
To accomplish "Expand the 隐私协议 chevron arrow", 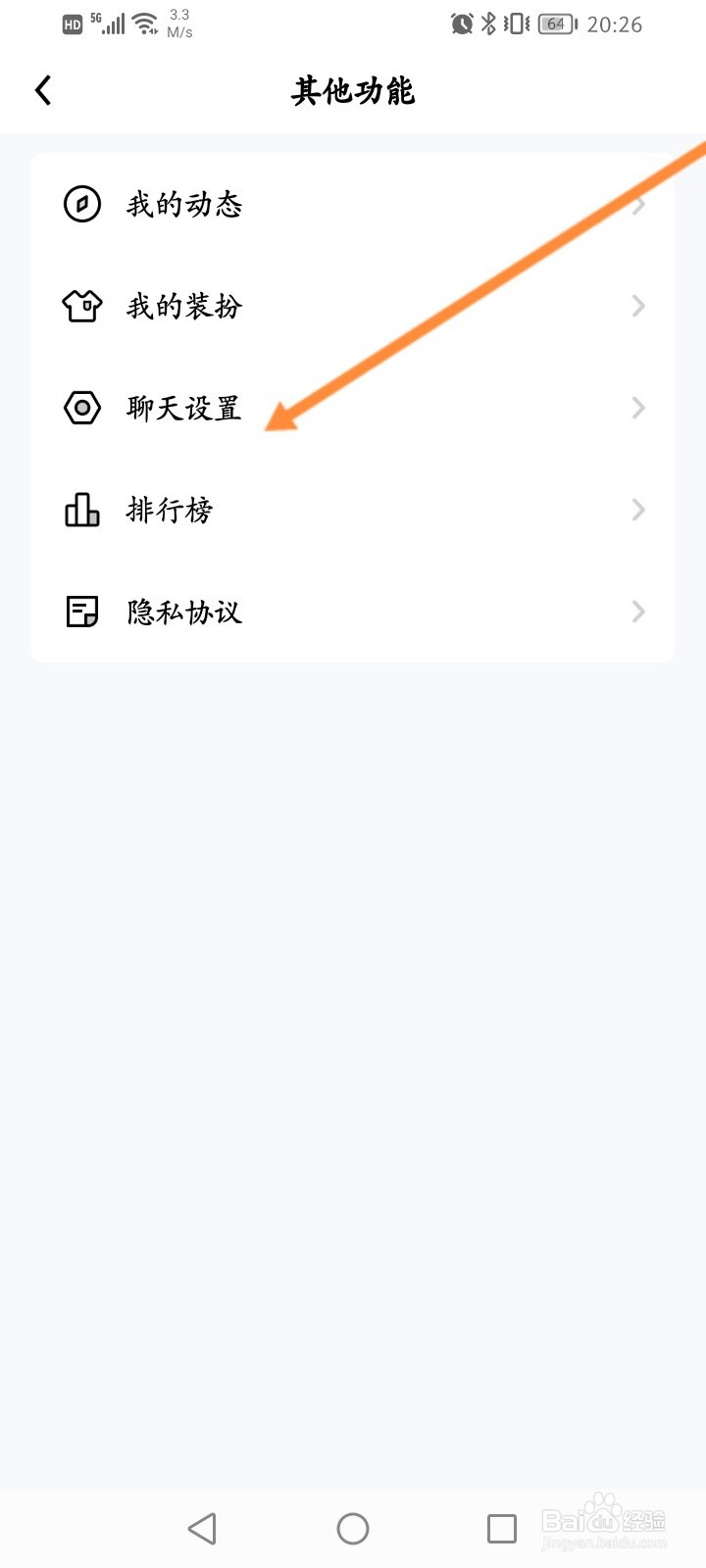I will 637,612.
